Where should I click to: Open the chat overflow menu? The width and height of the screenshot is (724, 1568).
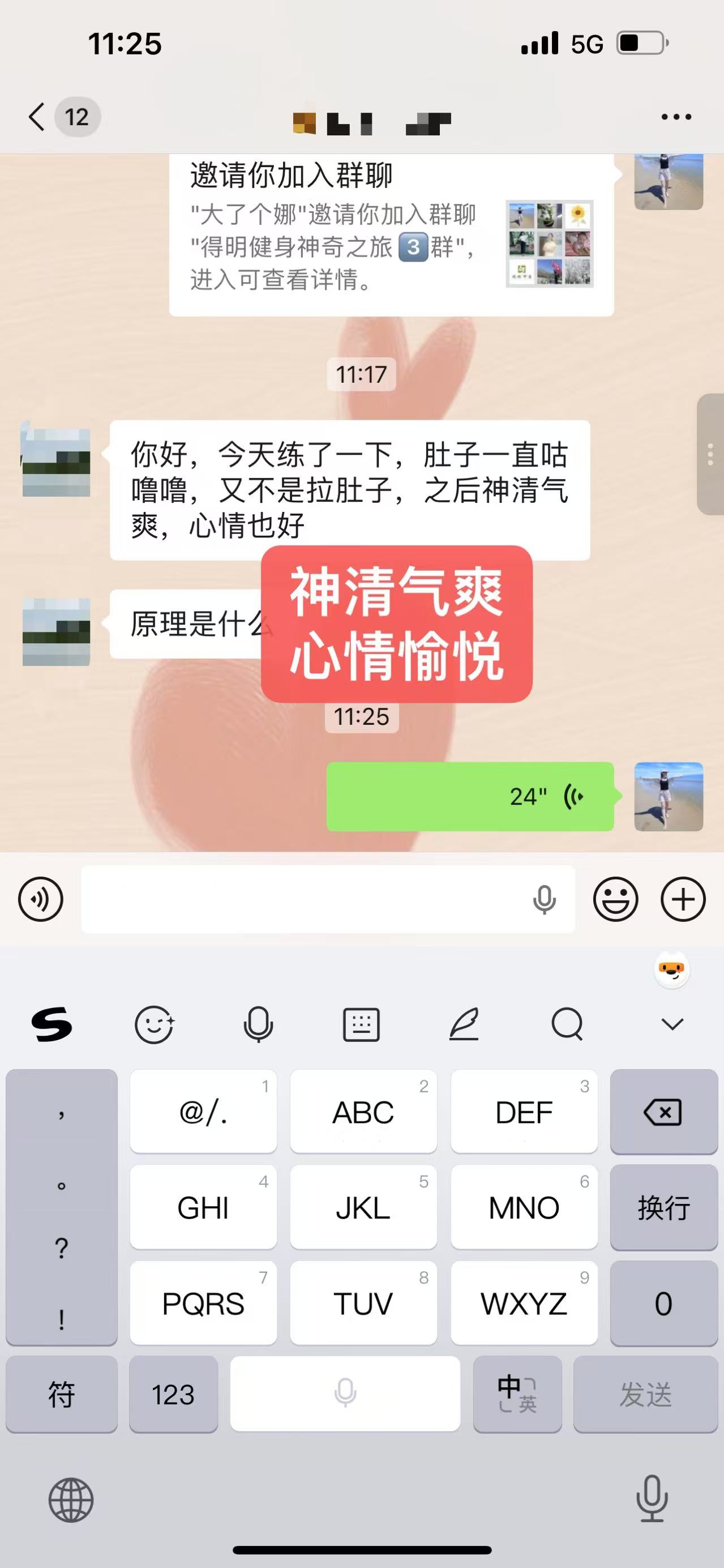676,117
